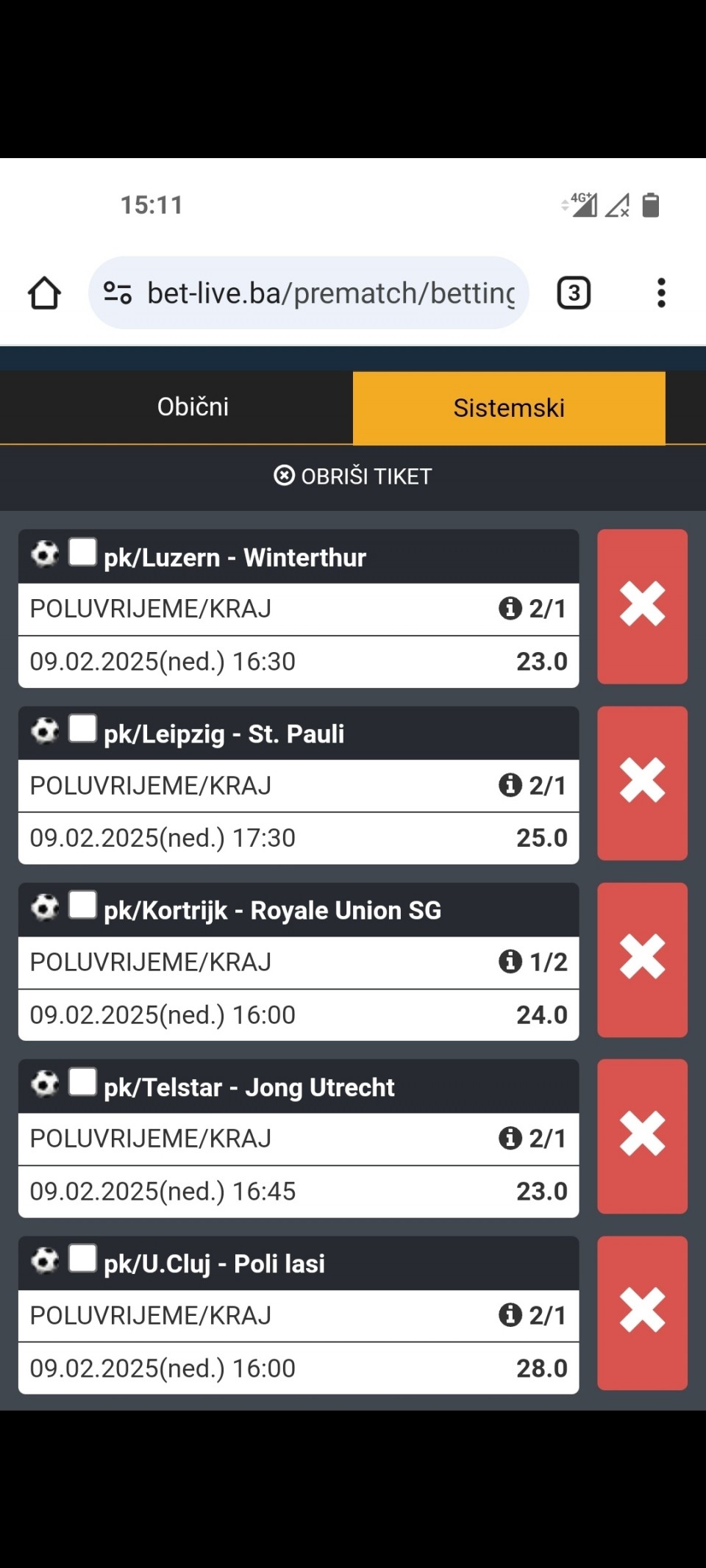The image size is (706, 1568).
Task: Go to the browser home page
Action: tap(44, 293)
